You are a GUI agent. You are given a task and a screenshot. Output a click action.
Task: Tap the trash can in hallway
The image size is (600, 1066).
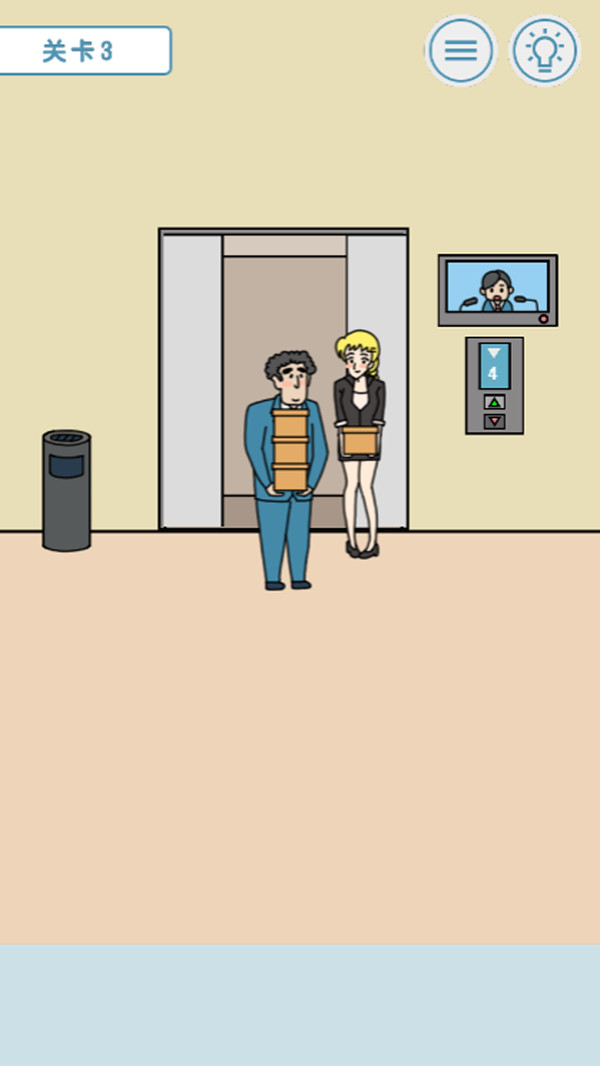[66, 490]
